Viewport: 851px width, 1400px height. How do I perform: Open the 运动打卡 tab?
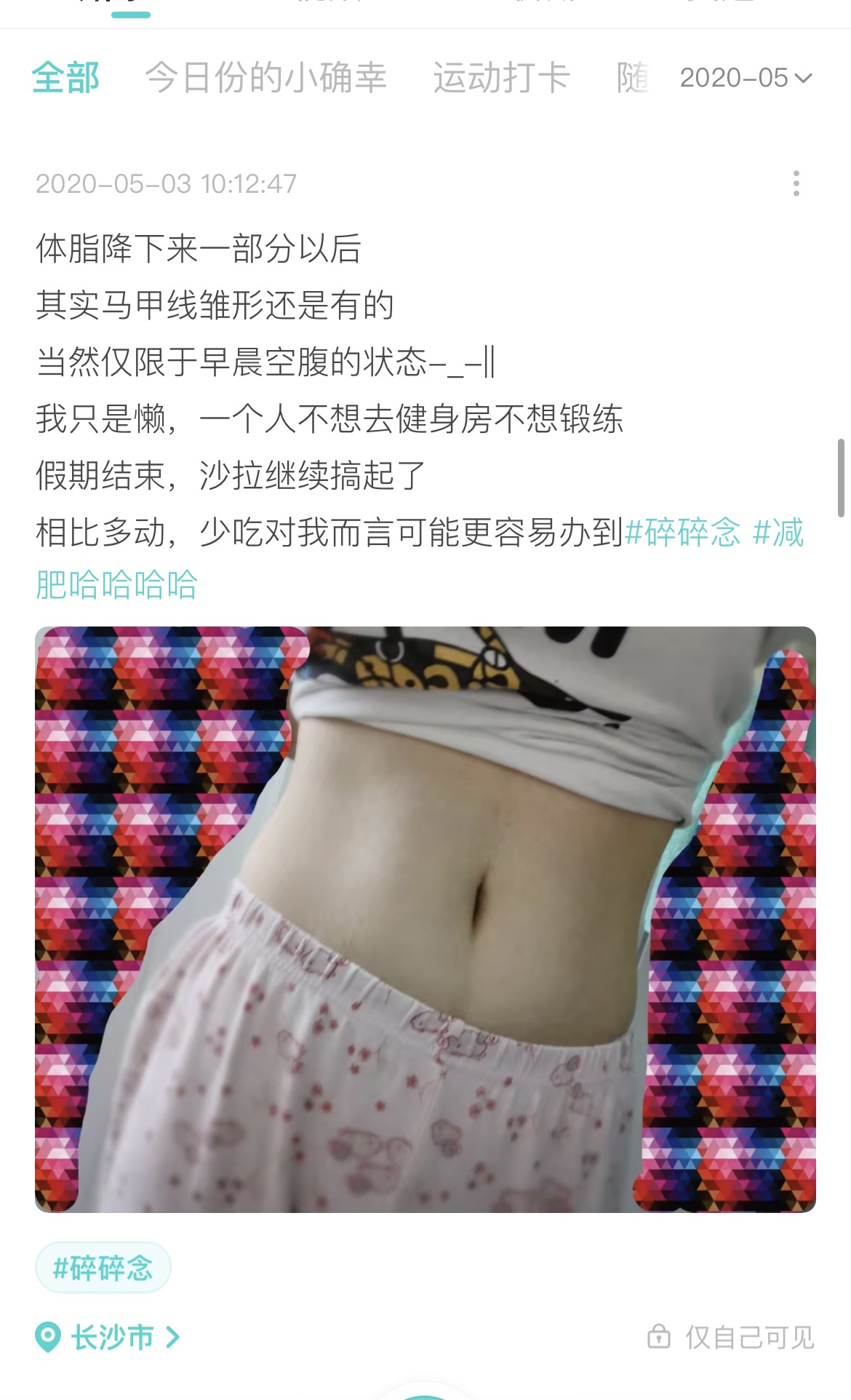click(501, 78)
